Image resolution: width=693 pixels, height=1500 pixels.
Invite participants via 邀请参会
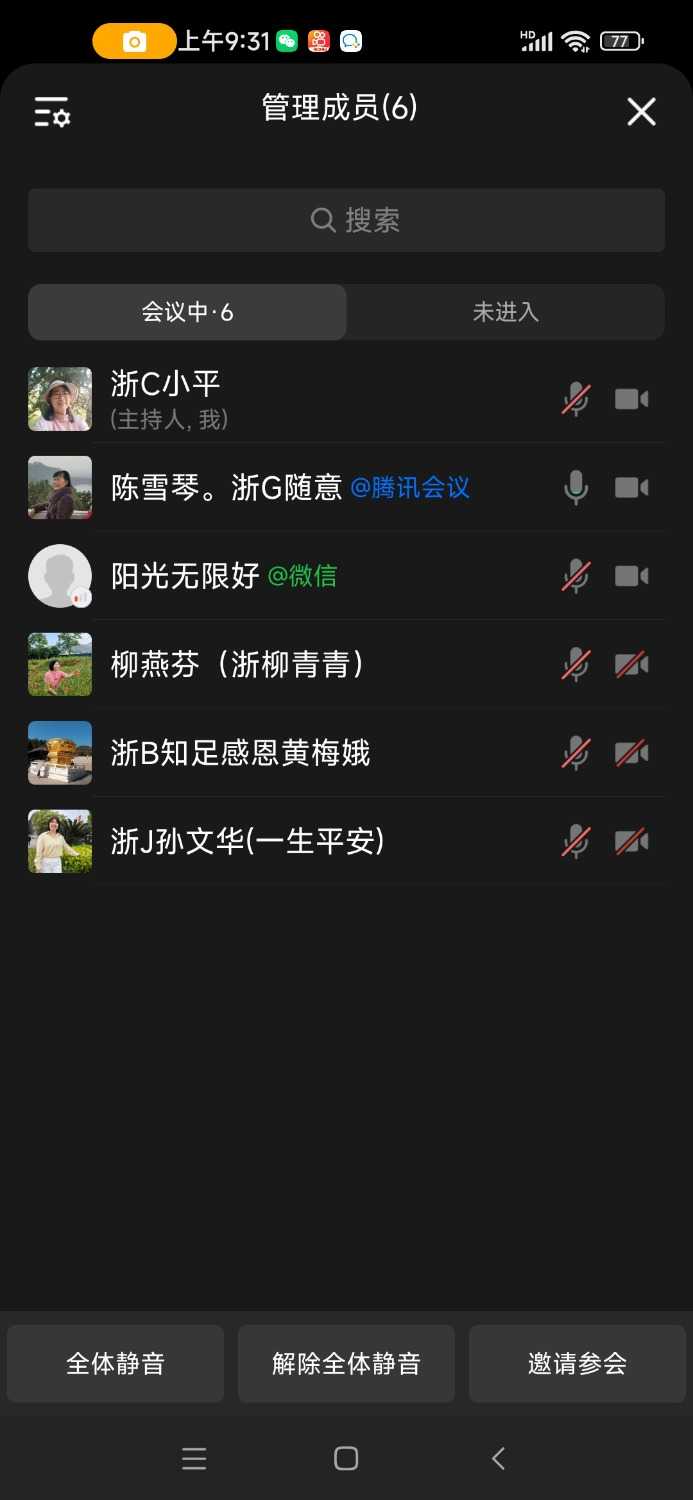pyautogui.click(x=577, y=1363)
